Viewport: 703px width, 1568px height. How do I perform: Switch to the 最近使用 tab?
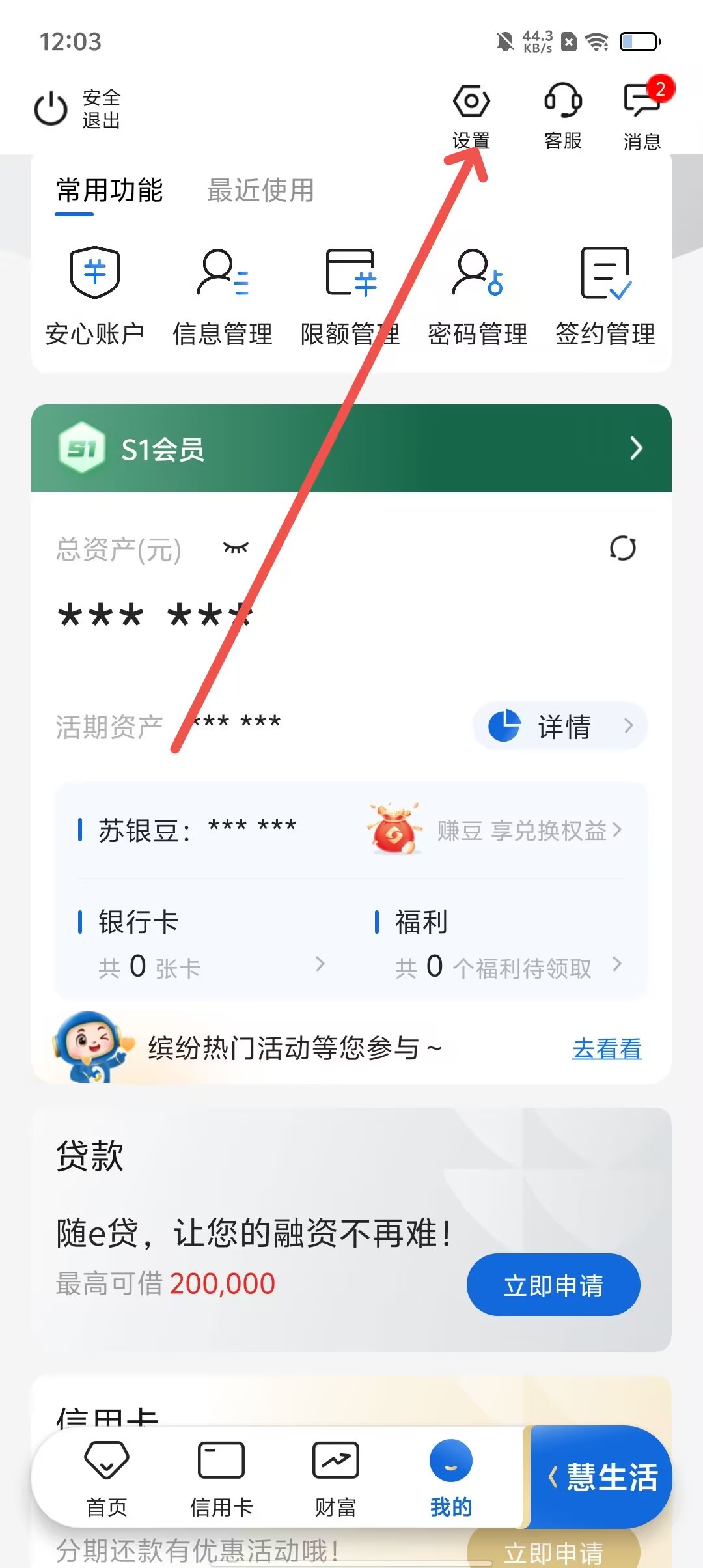[x=260, y=191]
